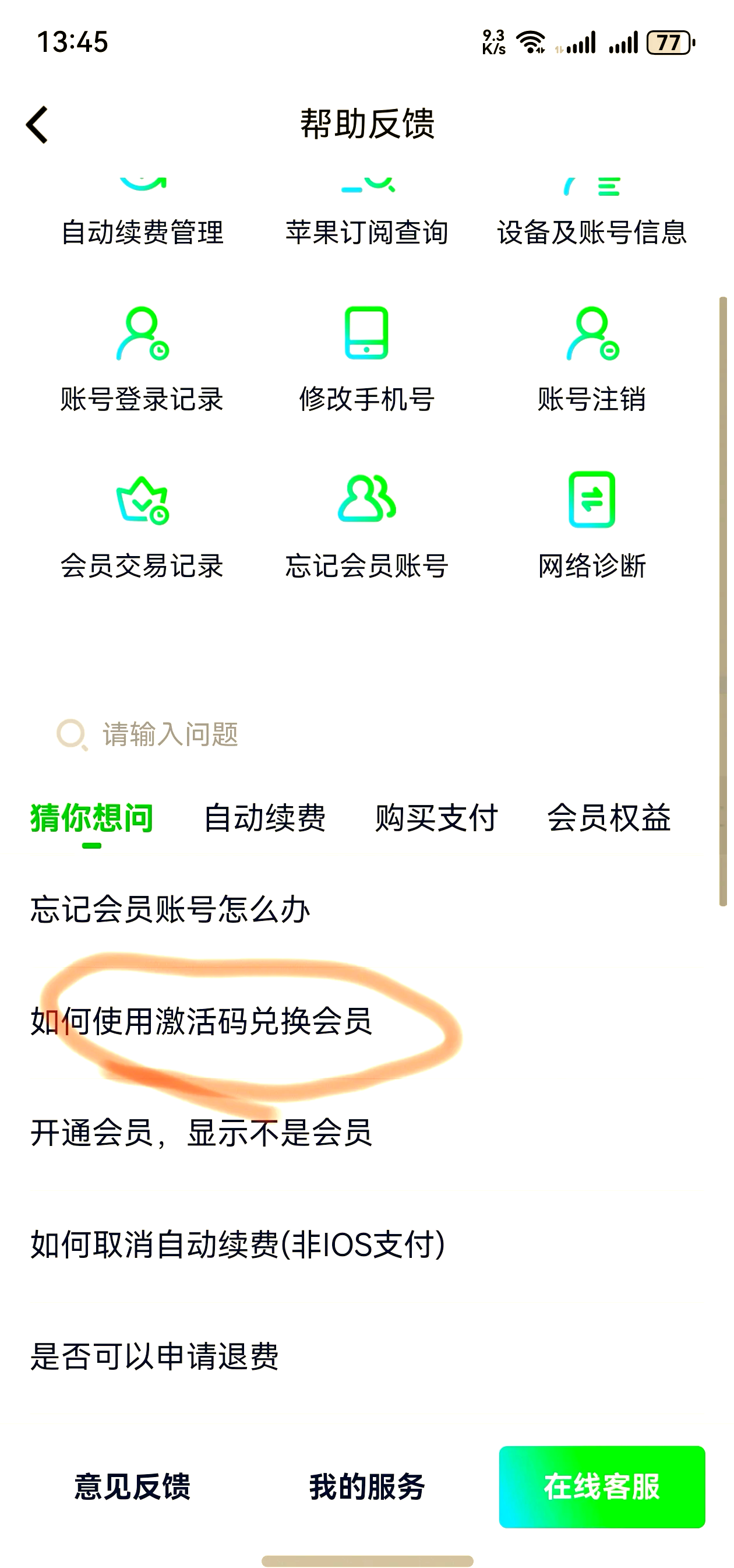Image resolution: width=734 pixels, height=1568 pixels.
Task: Contact 在线客服
Action: 601,1486
